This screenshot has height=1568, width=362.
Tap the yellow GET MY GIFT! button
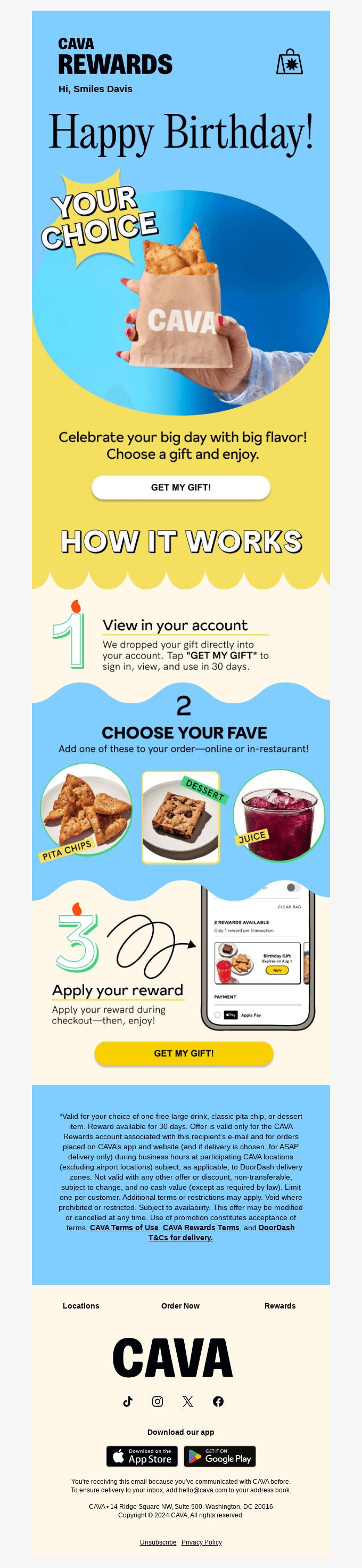click(184, 1053)
